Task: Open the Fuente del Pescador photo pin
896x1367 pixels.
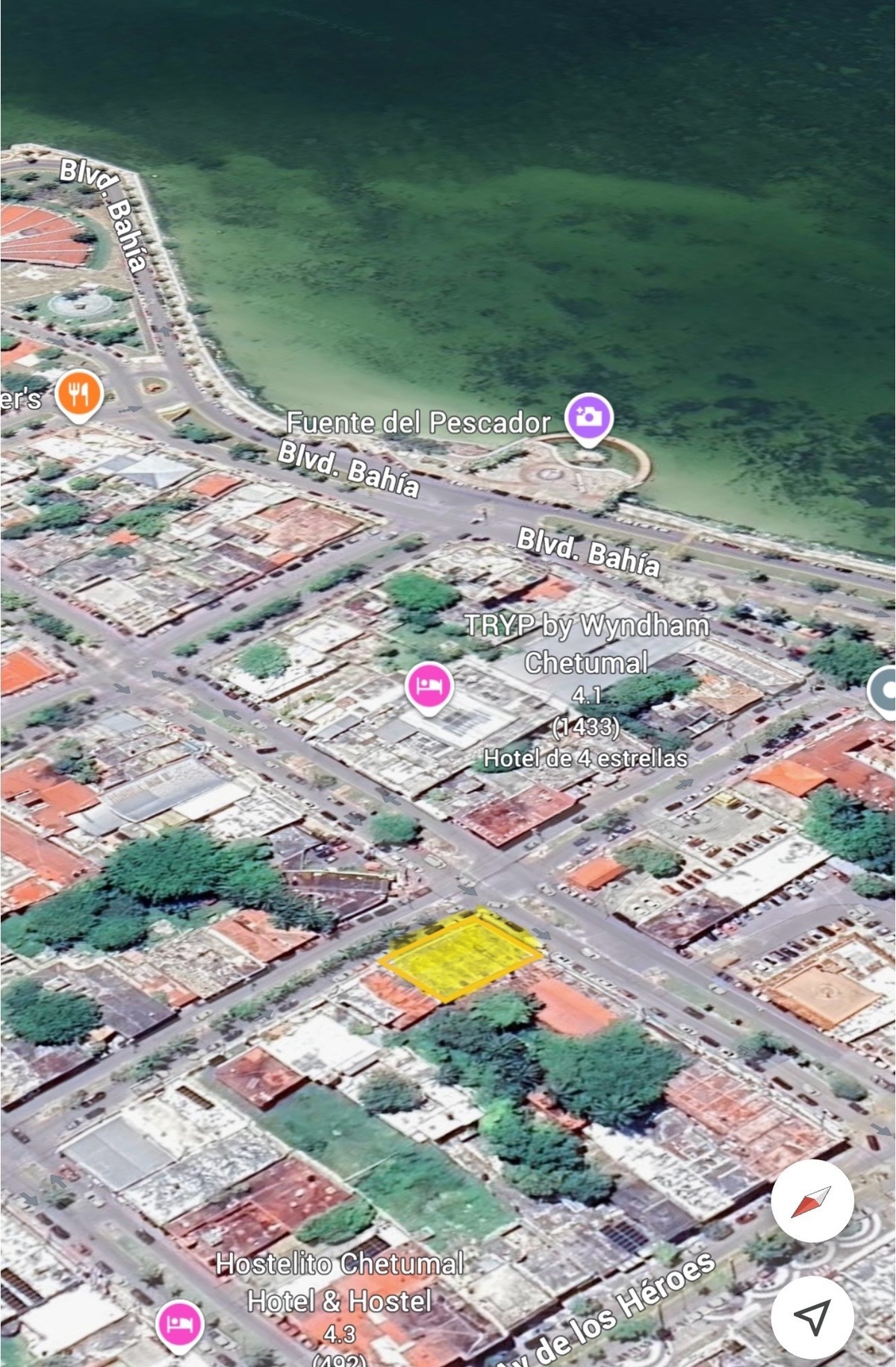Action: click(588, 416)
